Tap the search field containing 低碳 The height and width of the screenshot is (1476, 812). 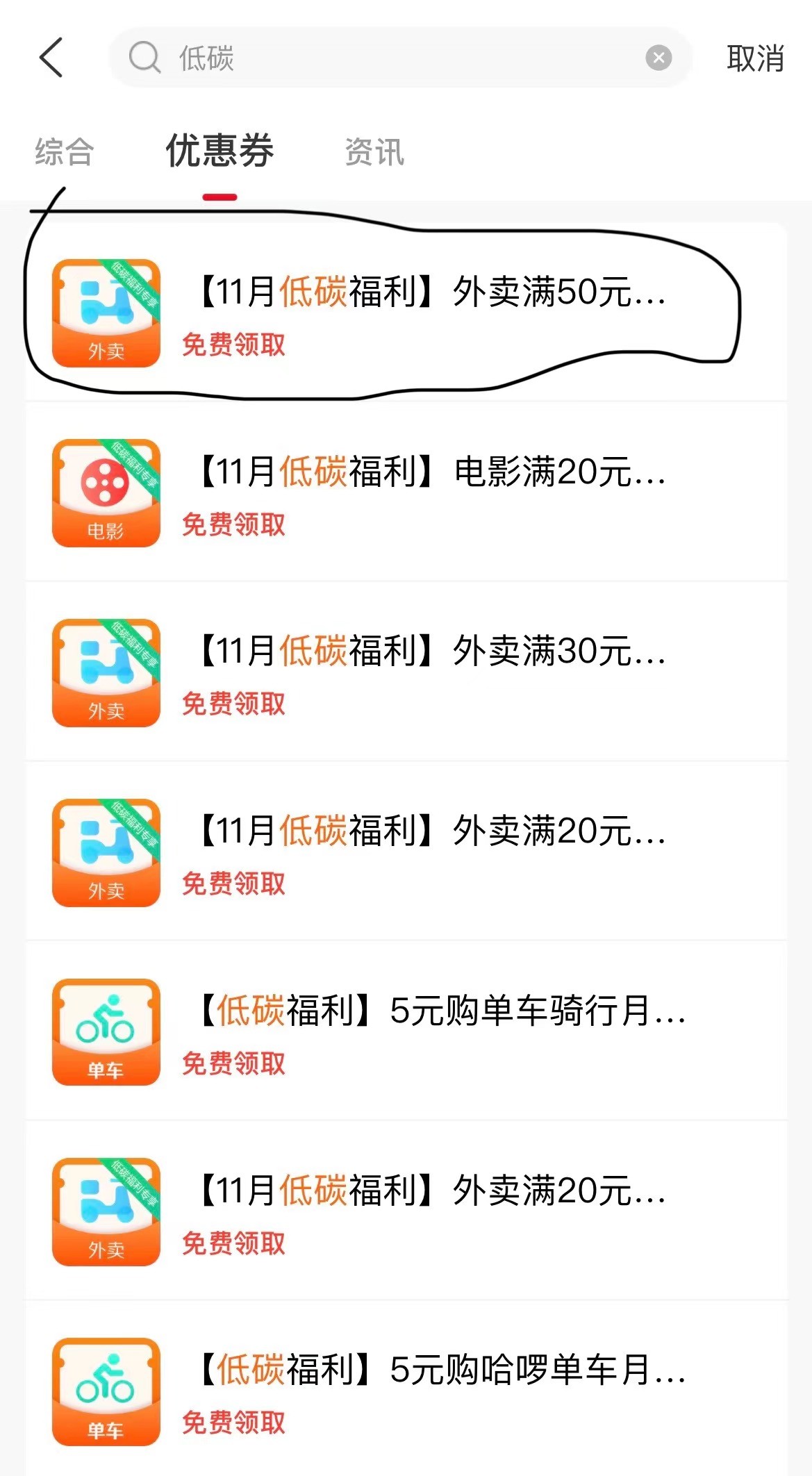(x=400, y=58)
